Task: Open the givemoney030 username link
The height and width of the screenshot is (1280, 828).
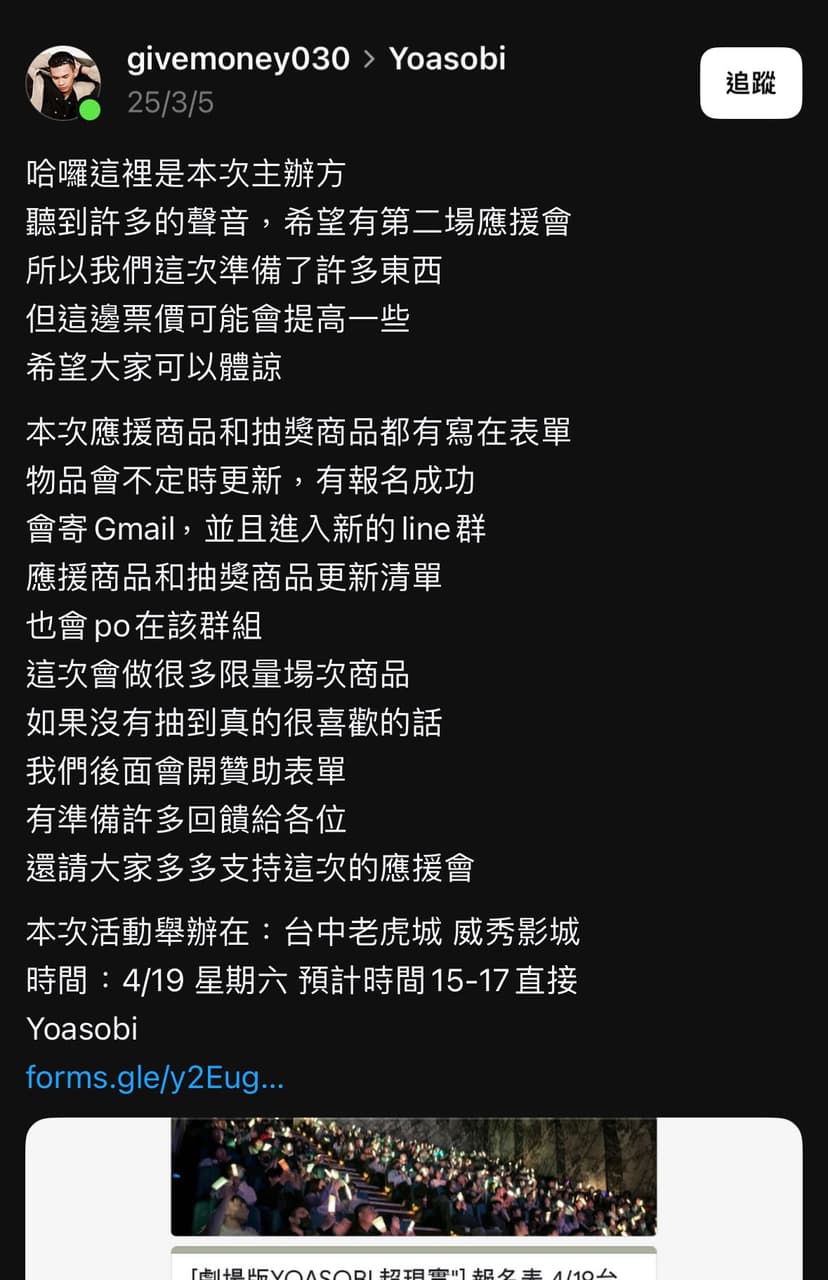Action: point(238,59)
